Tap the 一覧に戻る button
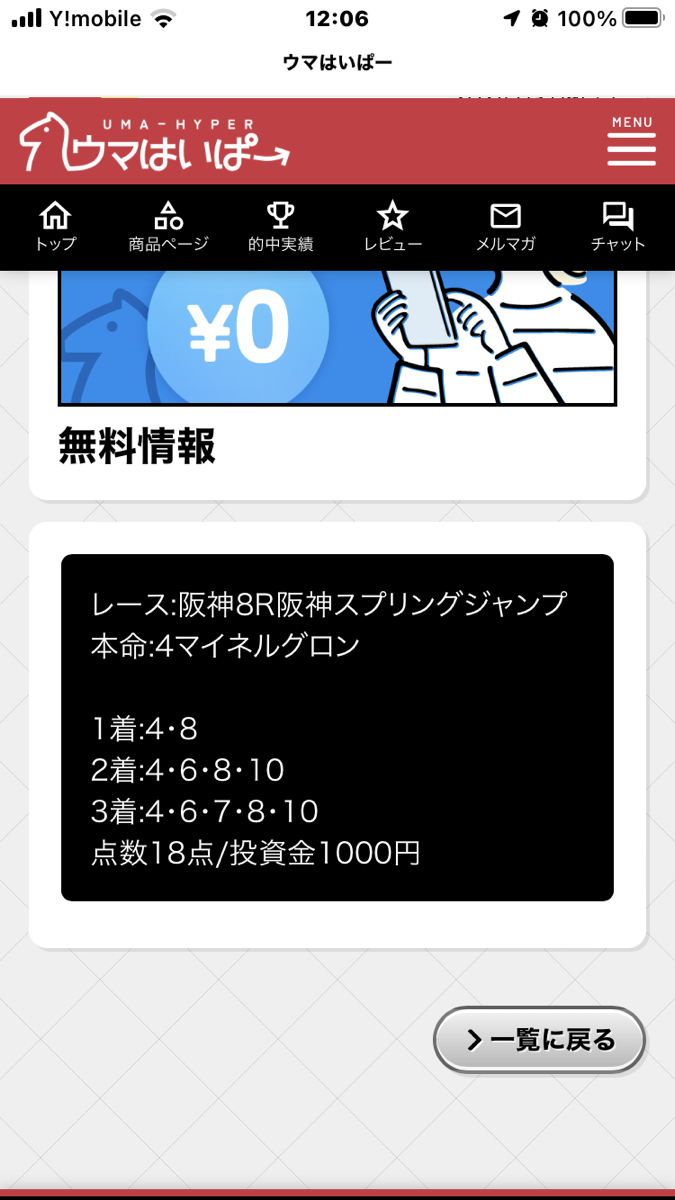Image resolution: width=675 pixels, height=1200 pixels. pyautogui.click(x=540, y=1040)
